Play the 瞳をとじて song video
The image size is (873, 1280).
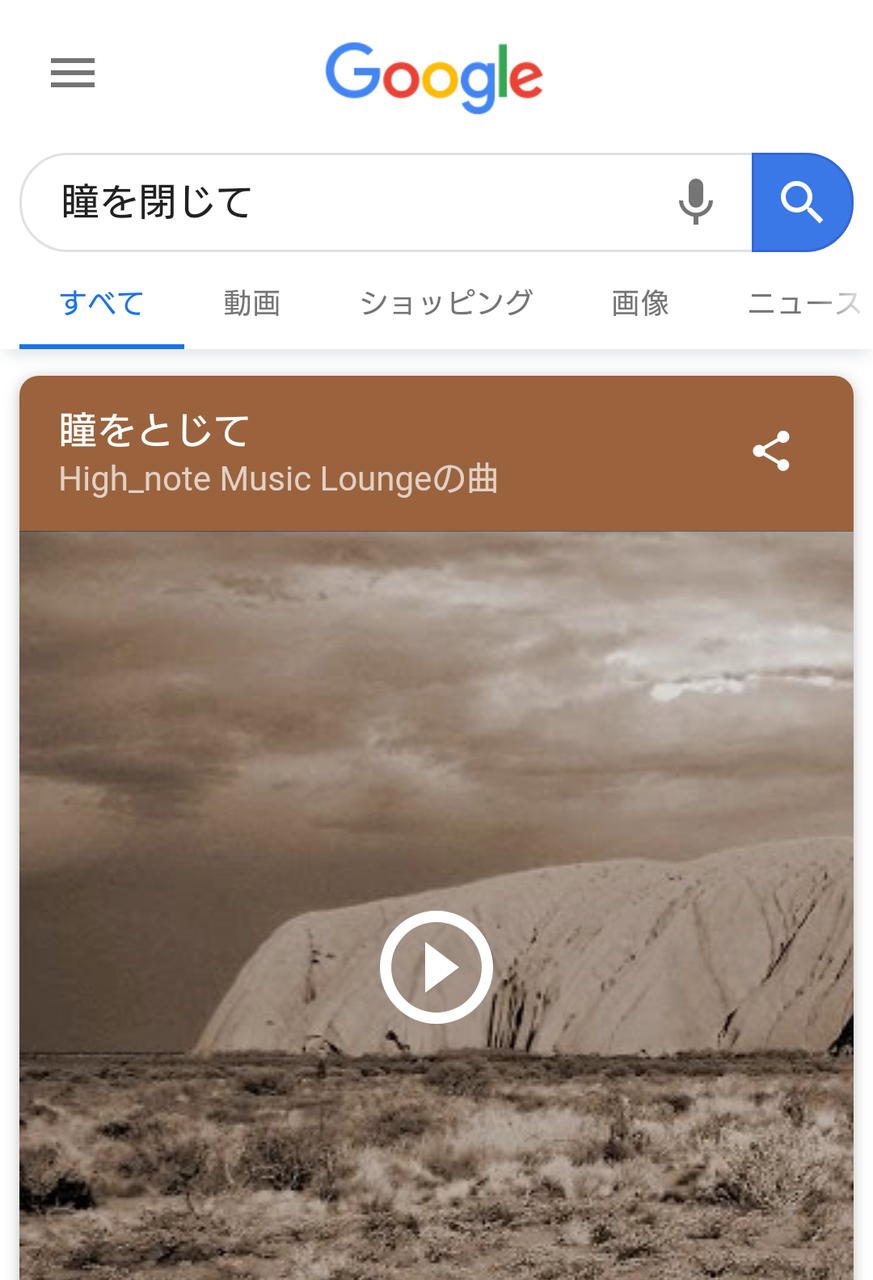pyautogui.click(x=436, y=967)
